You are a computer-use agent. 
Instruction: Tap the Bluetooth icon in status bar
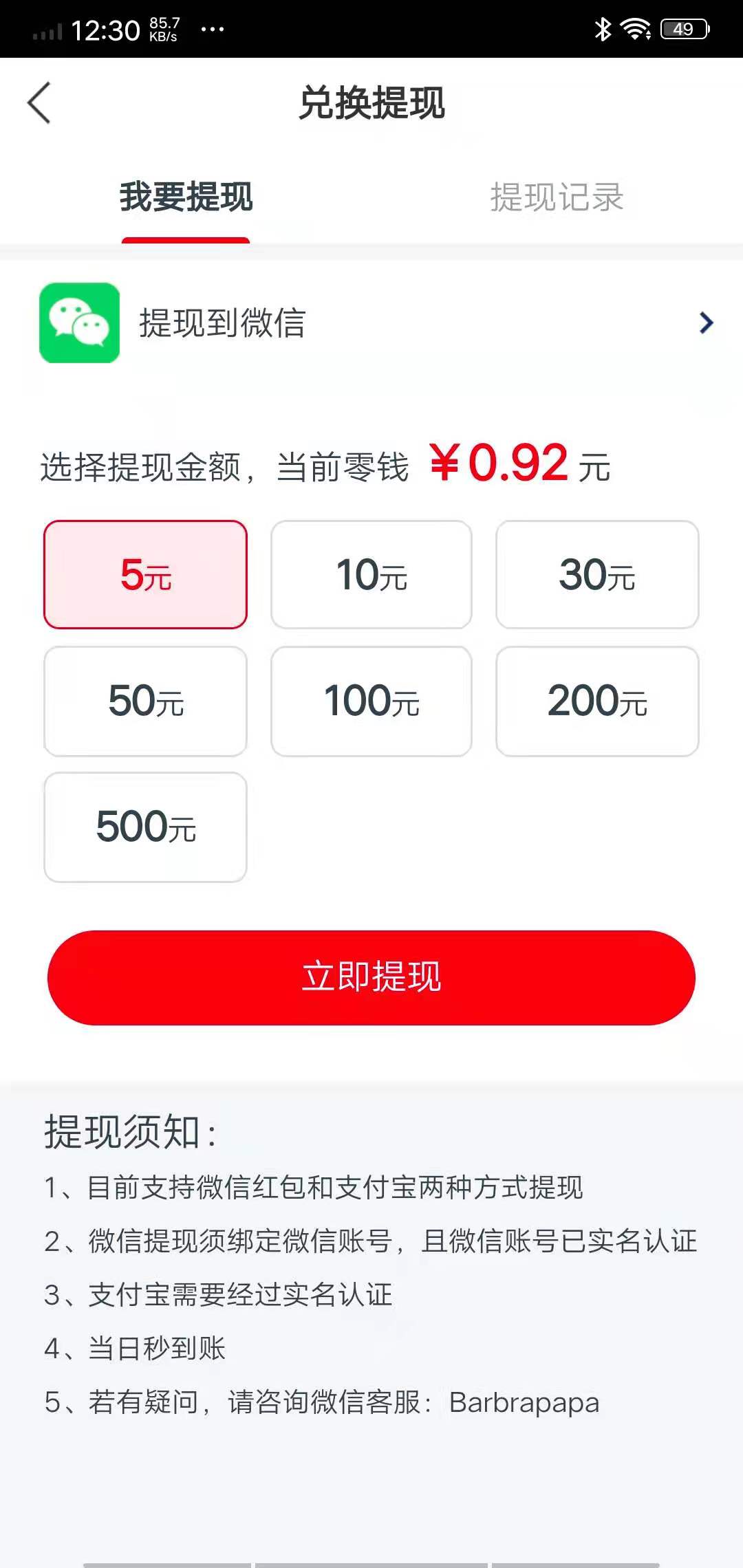(x=604, y=29)
